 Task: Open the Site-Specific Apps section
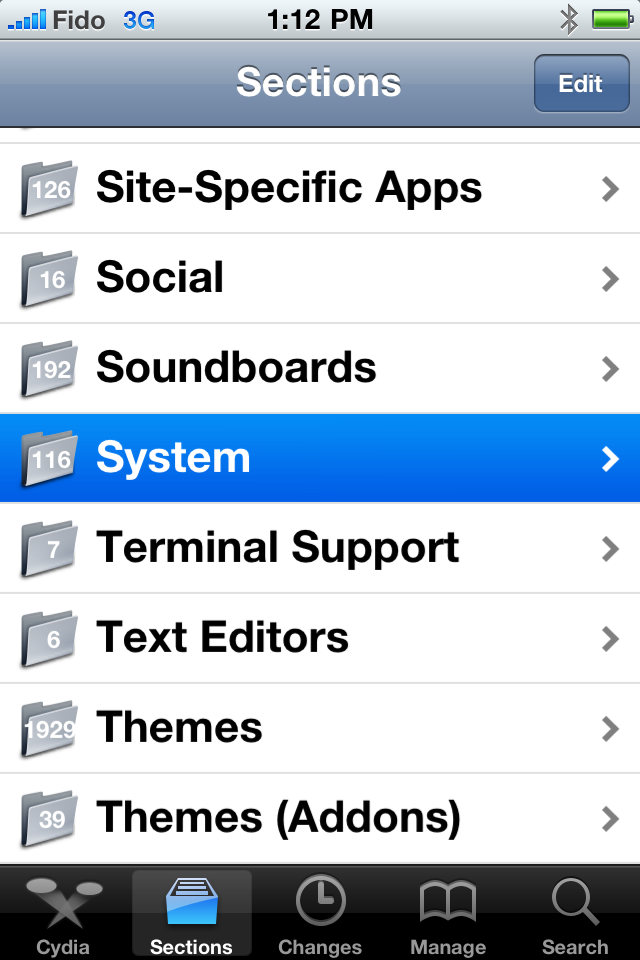pyautogui.click(x=320, y=188)
